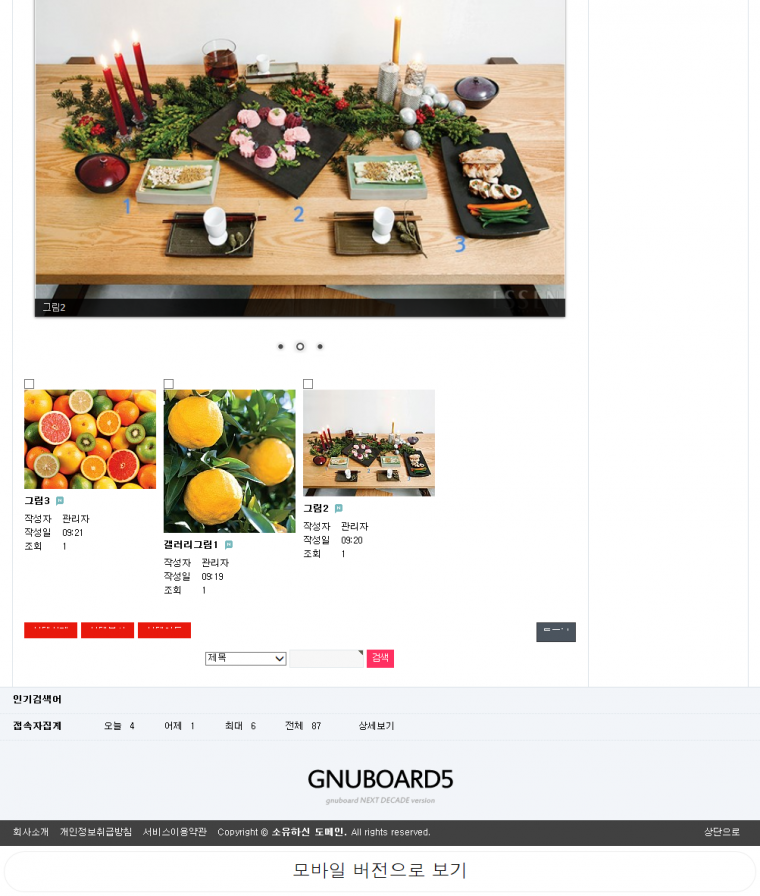
Task: Expand the 제목 search field dropdown
Action: (246, 658)
